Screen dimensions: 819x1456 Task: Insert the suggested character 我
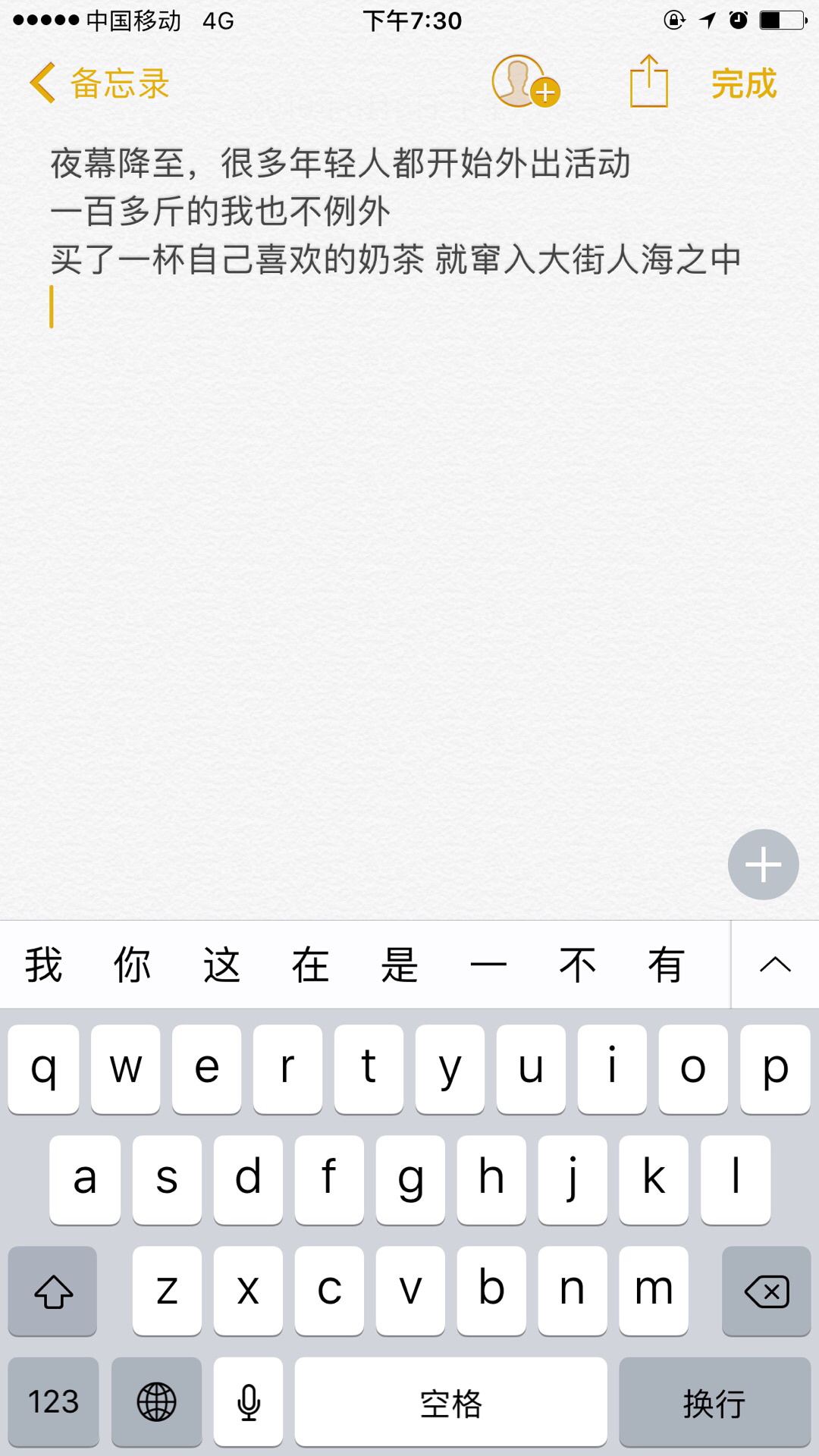coord(43,965)
